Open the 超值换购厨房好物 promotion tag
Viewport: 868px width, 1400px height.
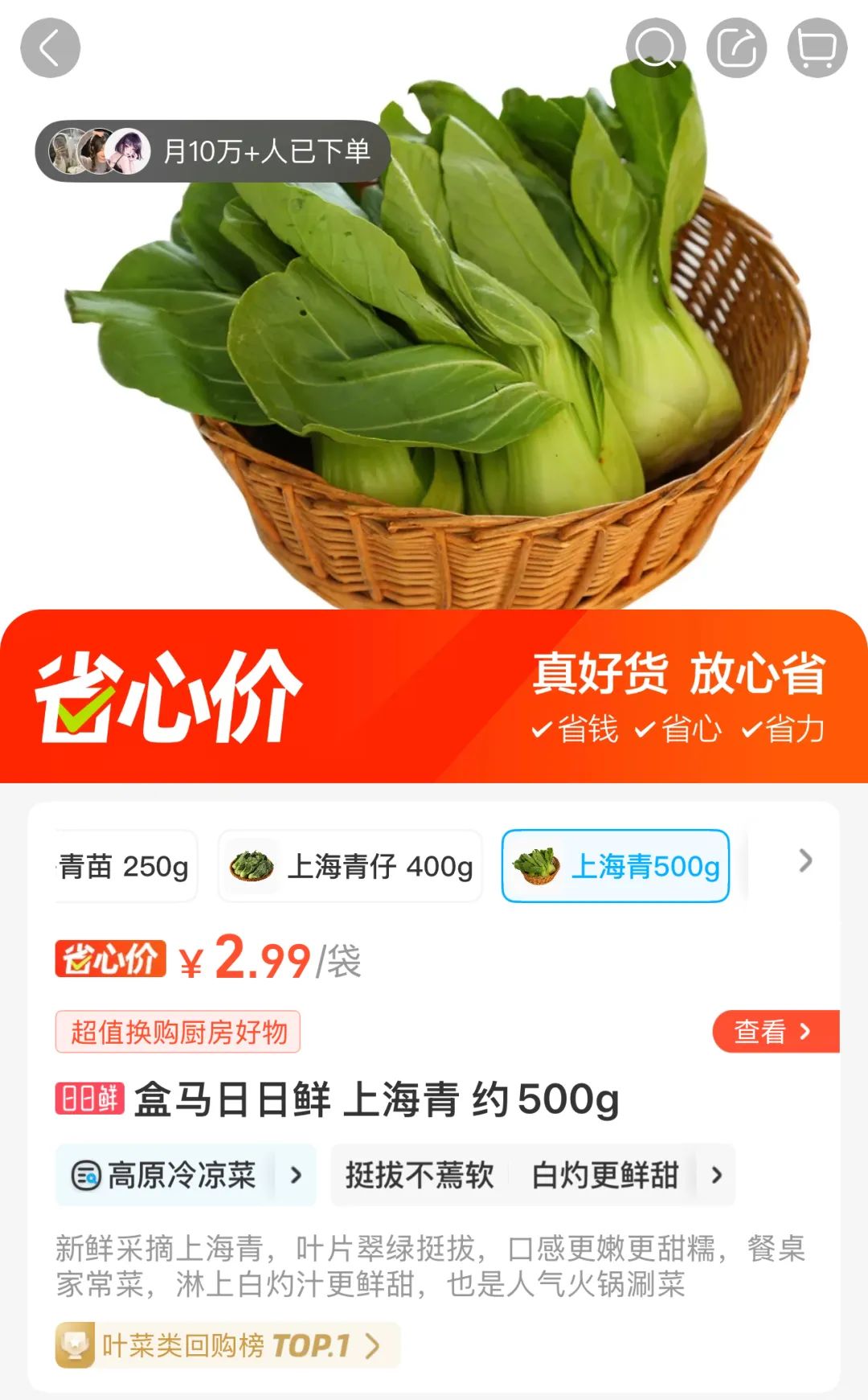click(x=178, y=1032)
